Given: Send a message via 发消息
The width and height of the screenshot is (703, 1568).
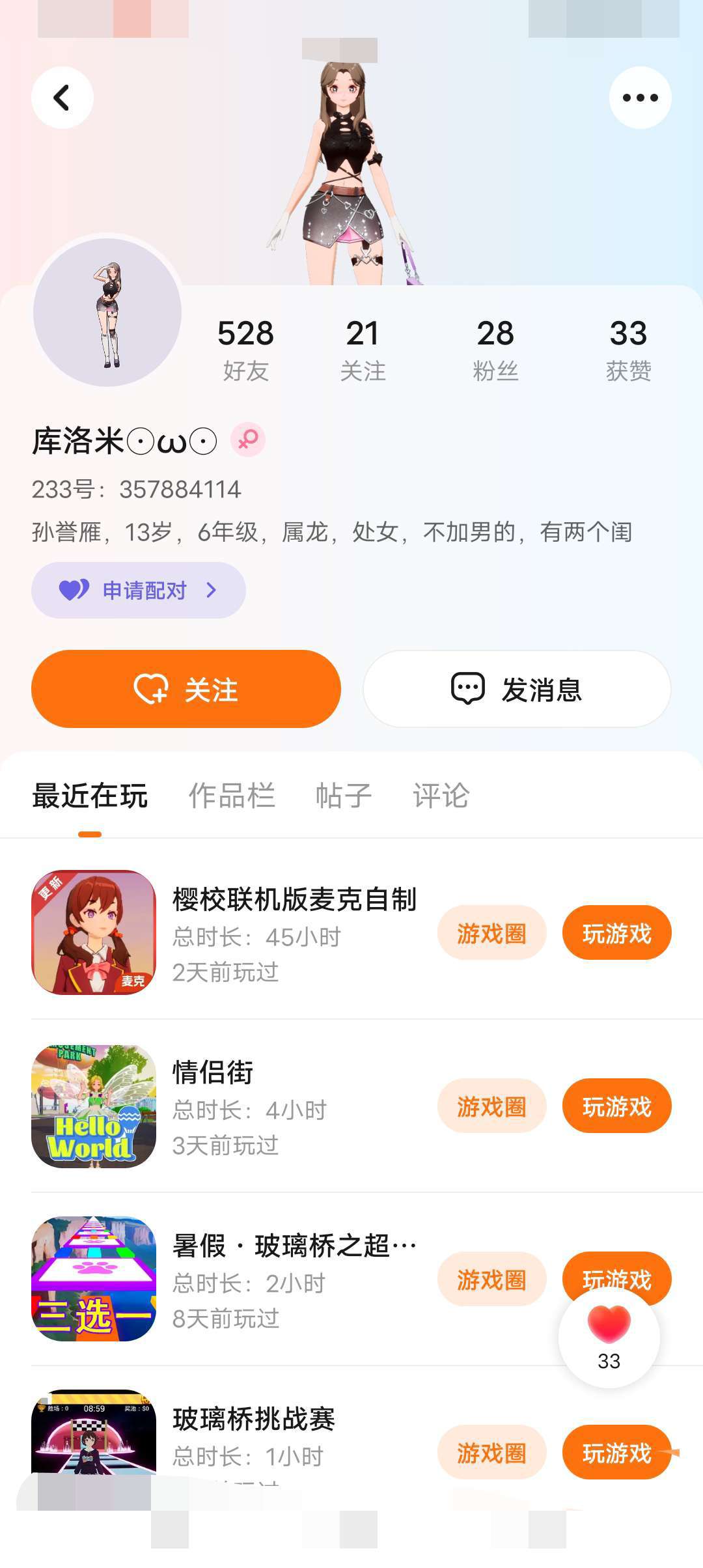Looking at the screenshot, I should click(517, 689).
